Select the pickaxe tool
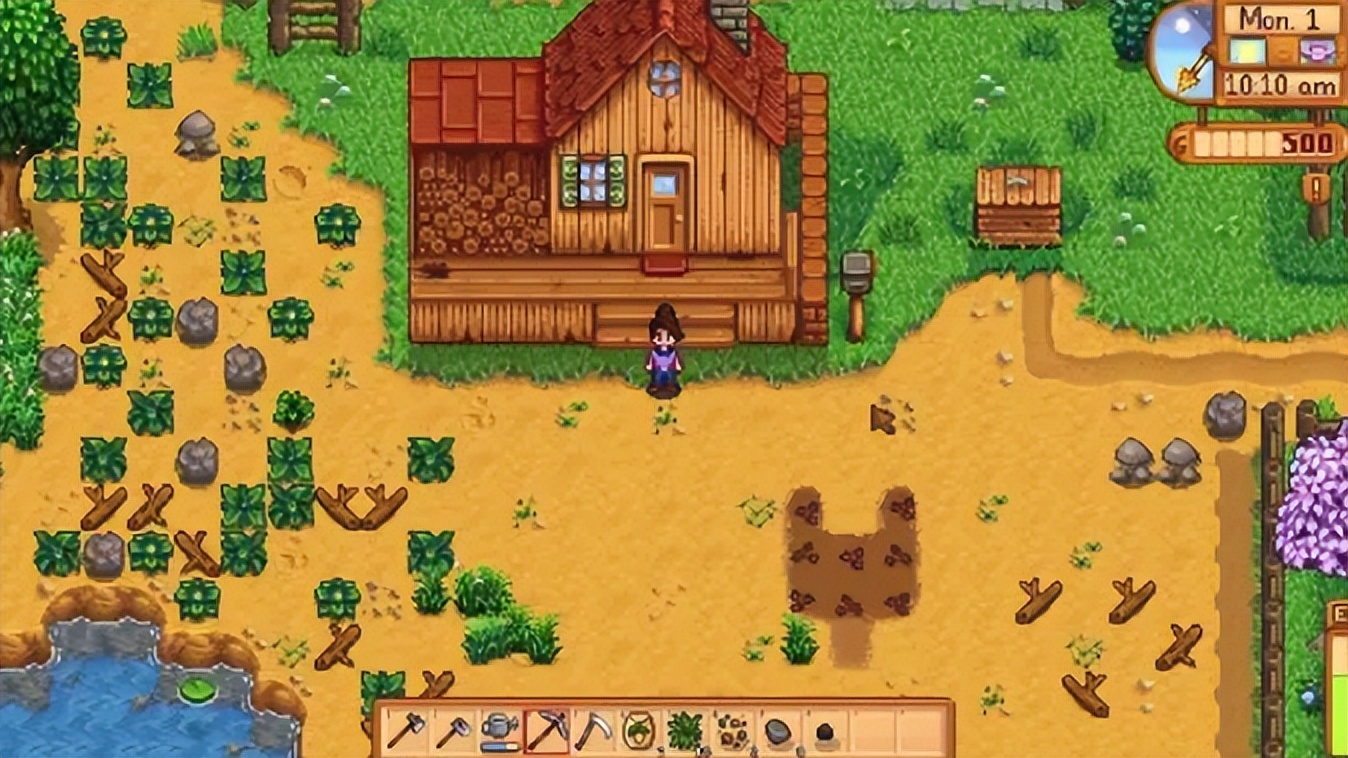The height and width of the screenshot is (758, 1348). [546, 731]
